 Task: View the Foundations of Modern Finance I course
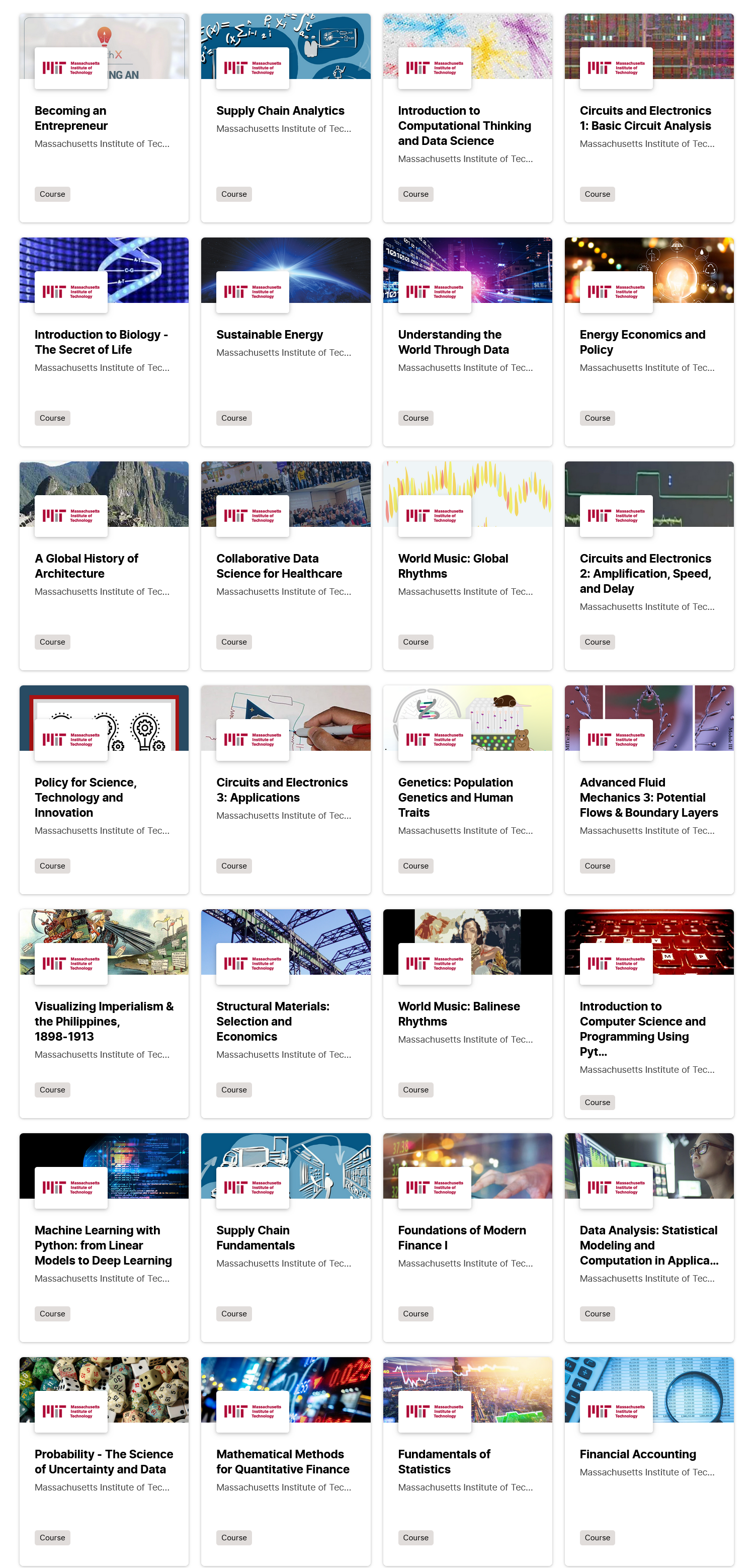[x=462, y=1238]
